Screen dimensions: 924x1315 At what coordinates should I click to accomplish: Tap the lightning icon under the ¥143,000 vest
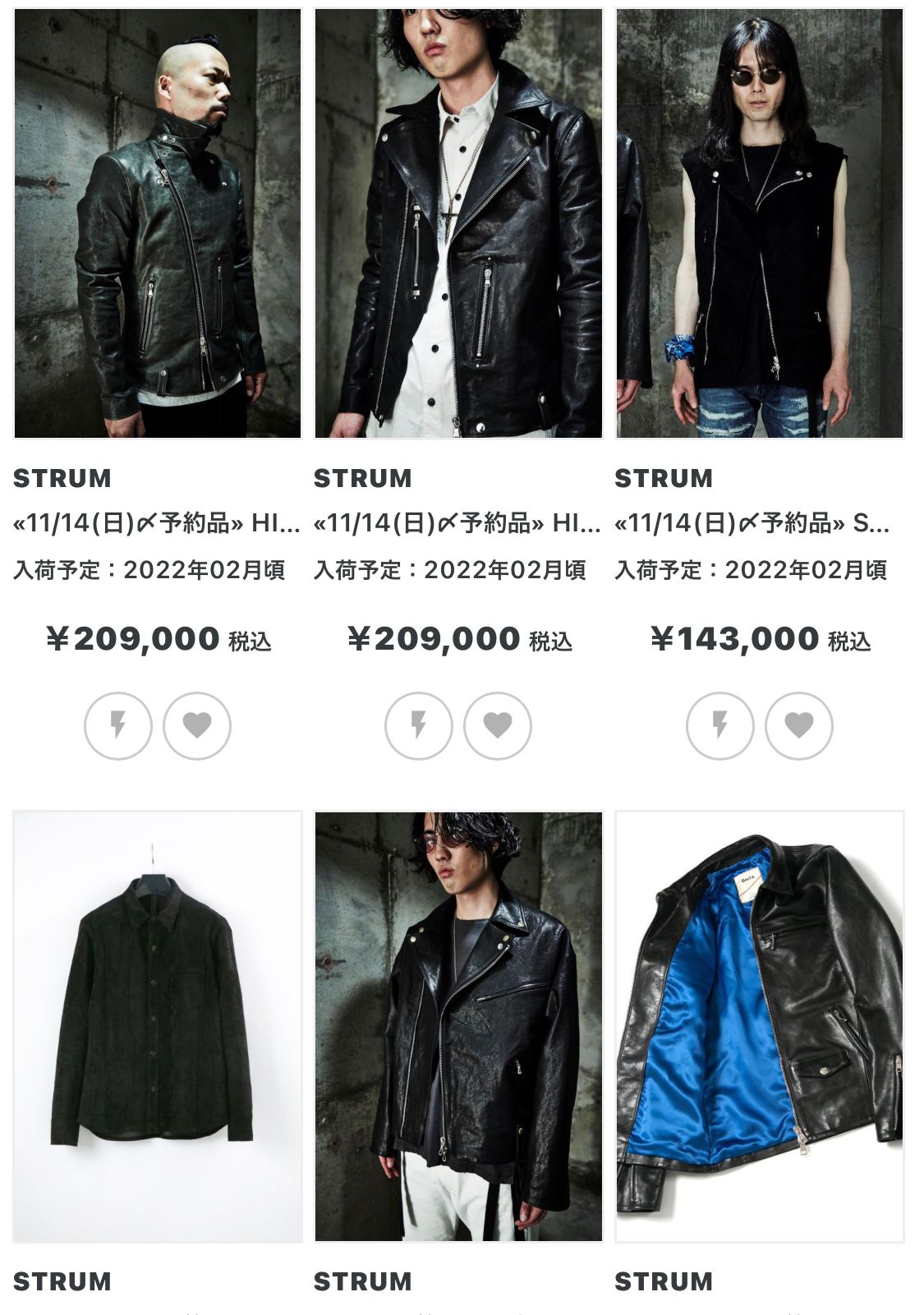pos(720,726)
